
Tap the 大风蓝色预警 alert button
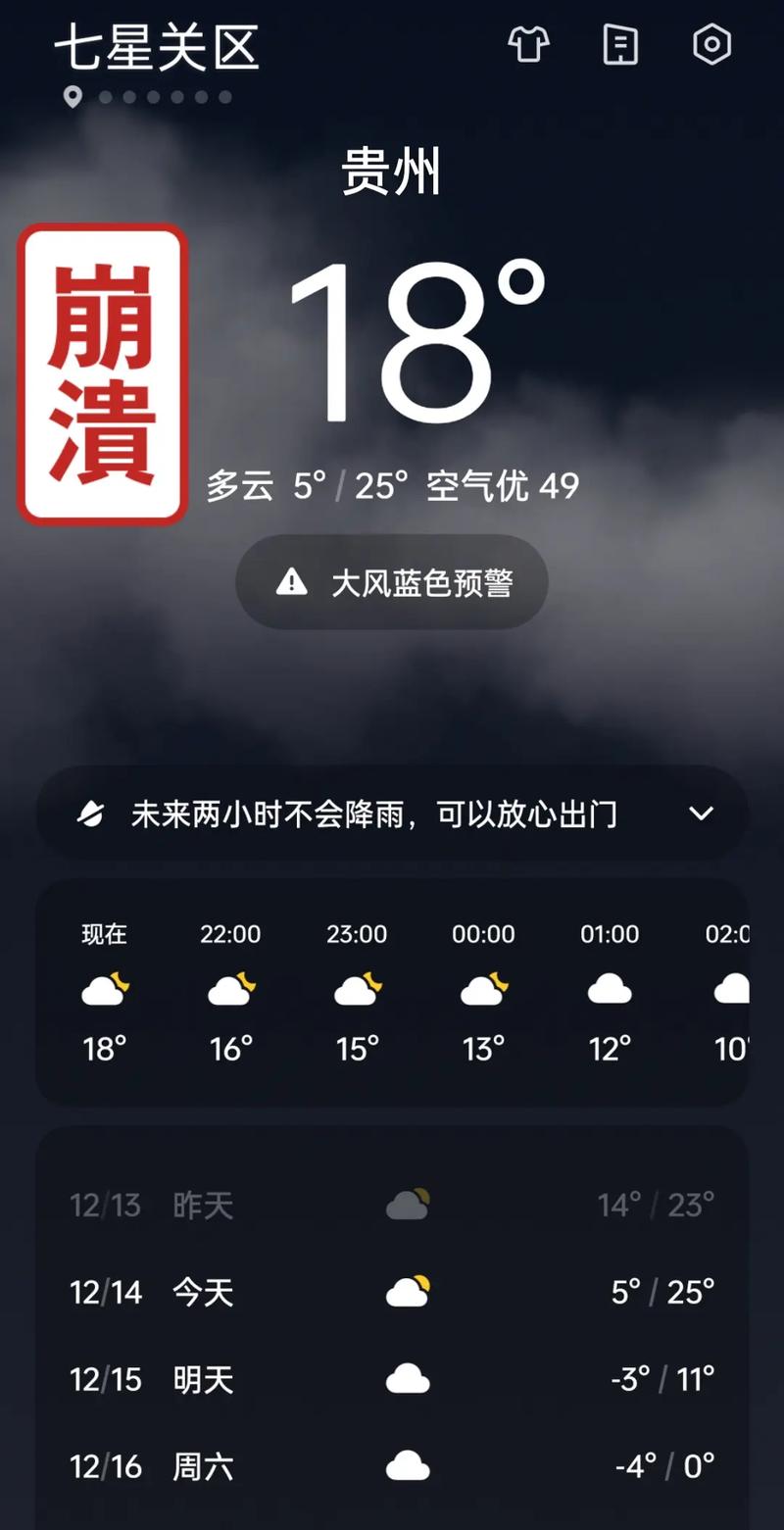pyautogui.click(x=392, y=581)
